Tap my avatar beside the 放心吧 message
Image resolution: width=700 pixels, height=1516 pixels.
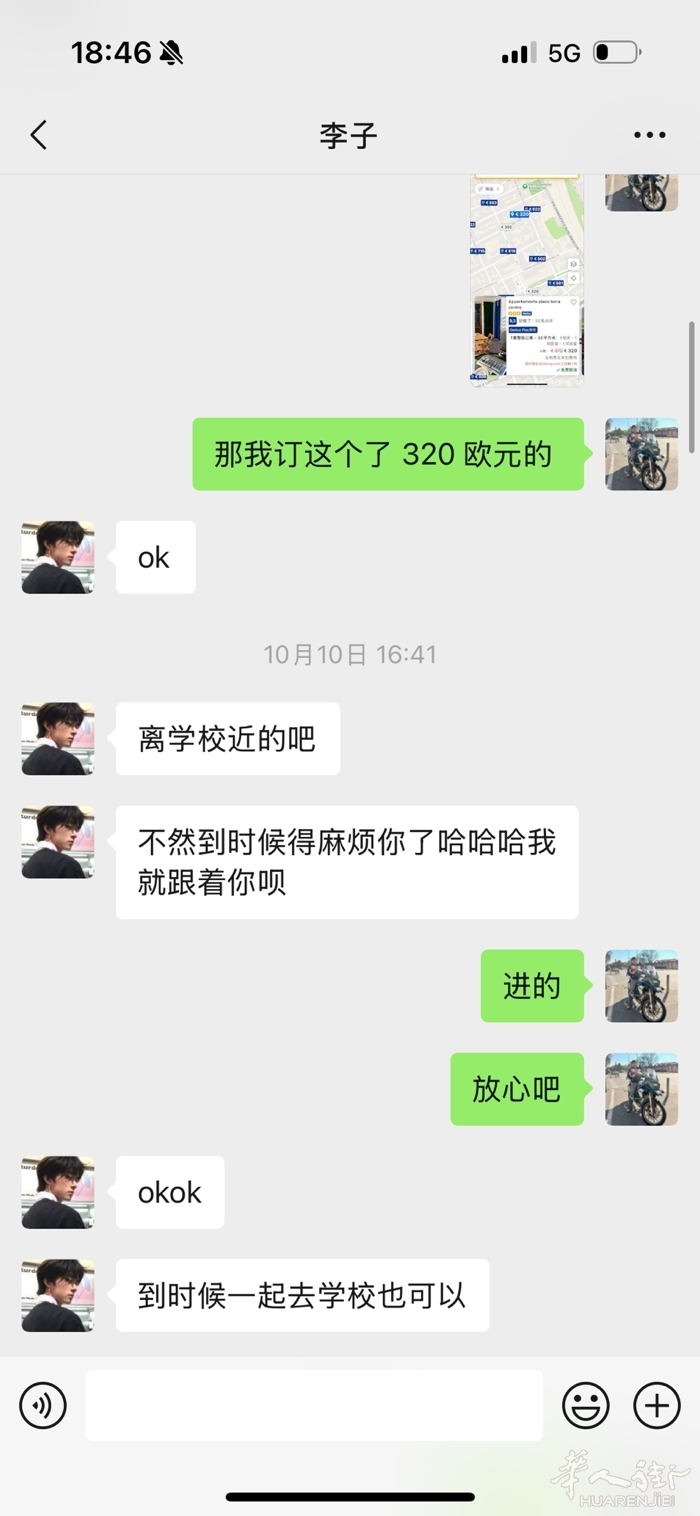tap(641, 1089)
